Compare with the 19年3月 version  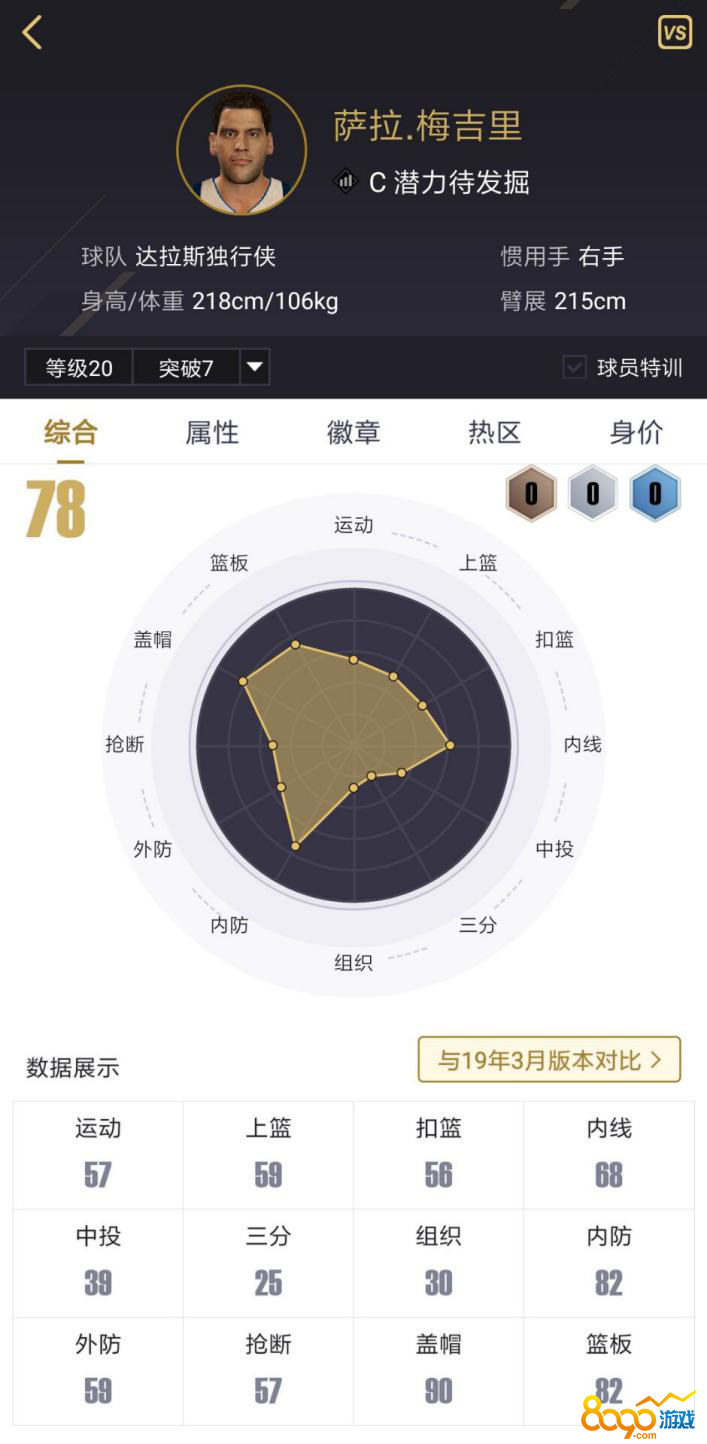point(549,1060)
